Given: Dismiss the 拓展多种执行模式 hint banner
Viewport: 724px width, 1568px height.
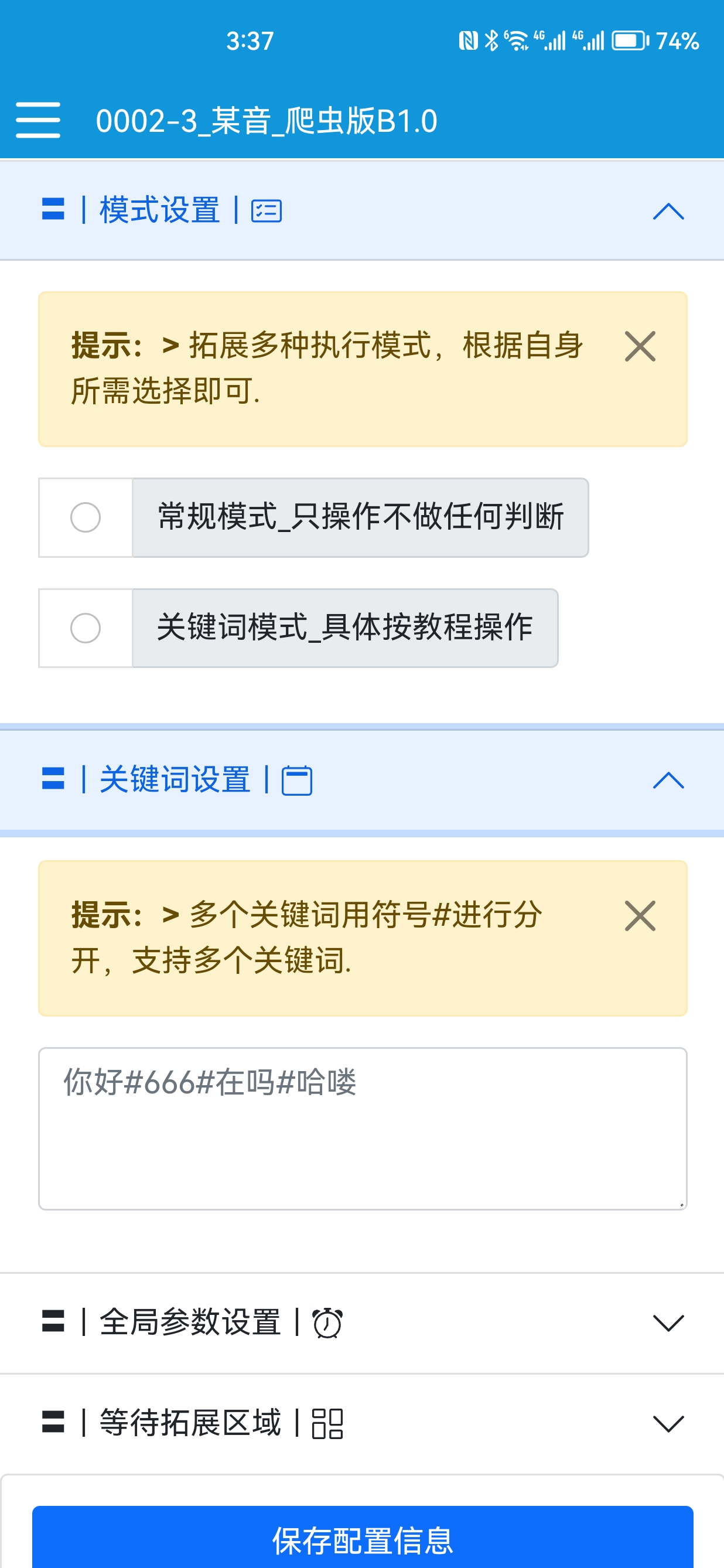Looking at the screenshot, I should [640, 346].
